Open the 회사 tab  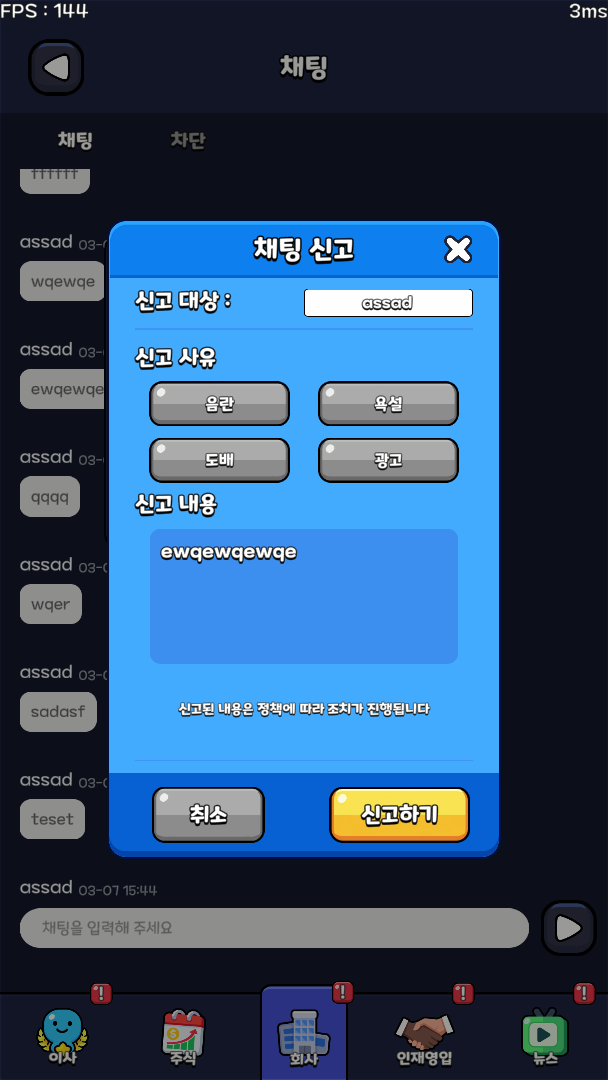point(304,1036)
